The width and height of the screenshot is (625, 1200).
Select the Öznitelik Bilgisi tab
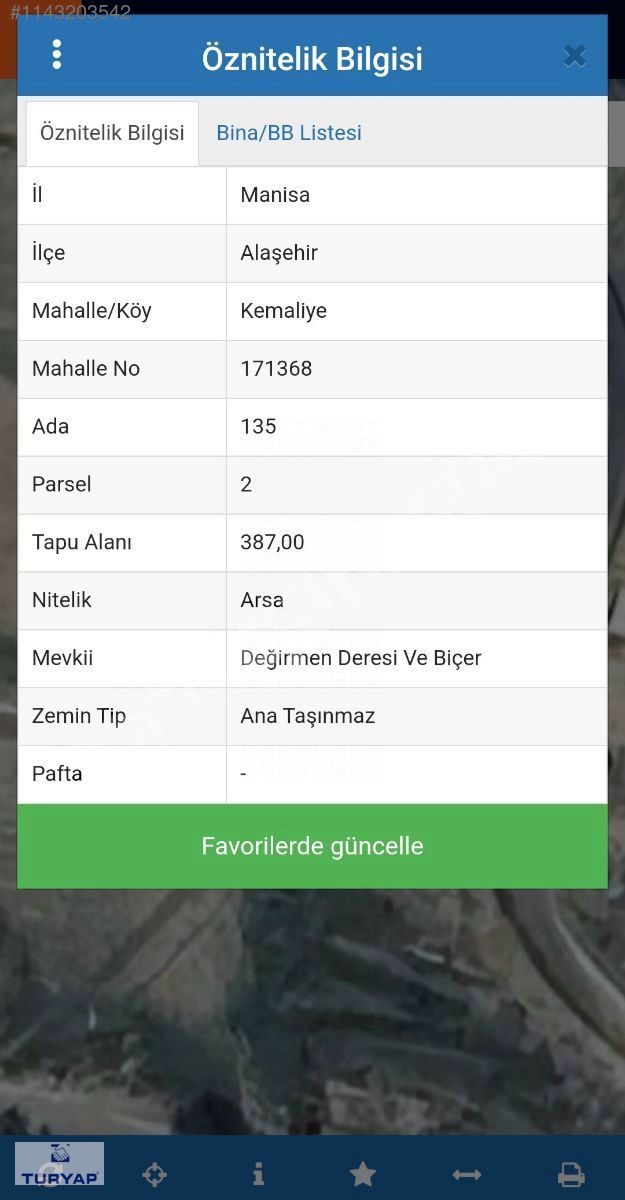coord(112,133)
